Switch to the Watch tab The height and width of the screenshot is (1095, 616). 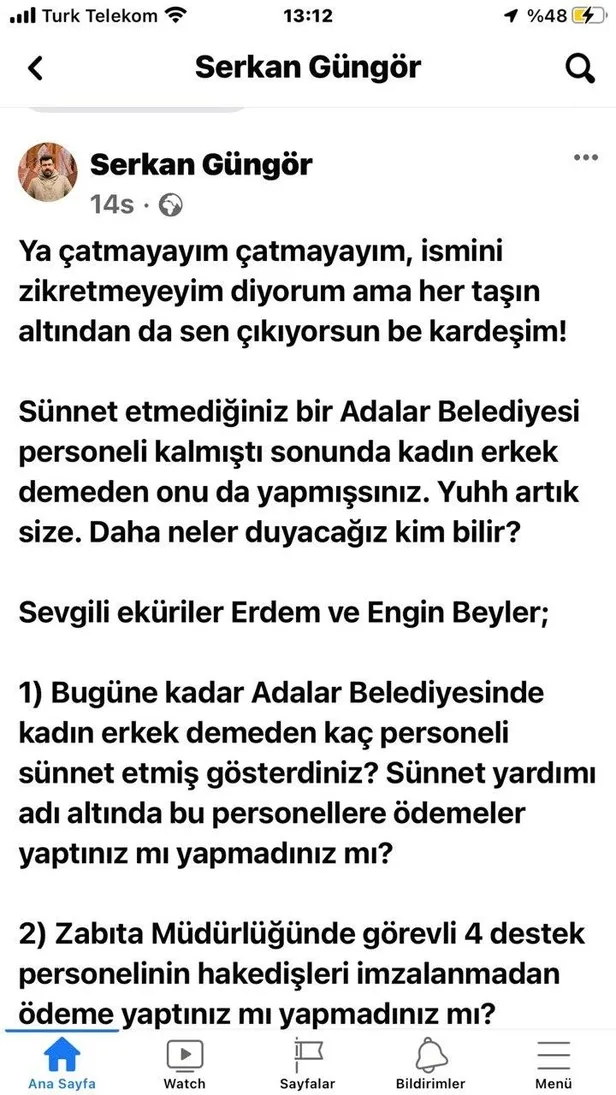pos(185,1064)
